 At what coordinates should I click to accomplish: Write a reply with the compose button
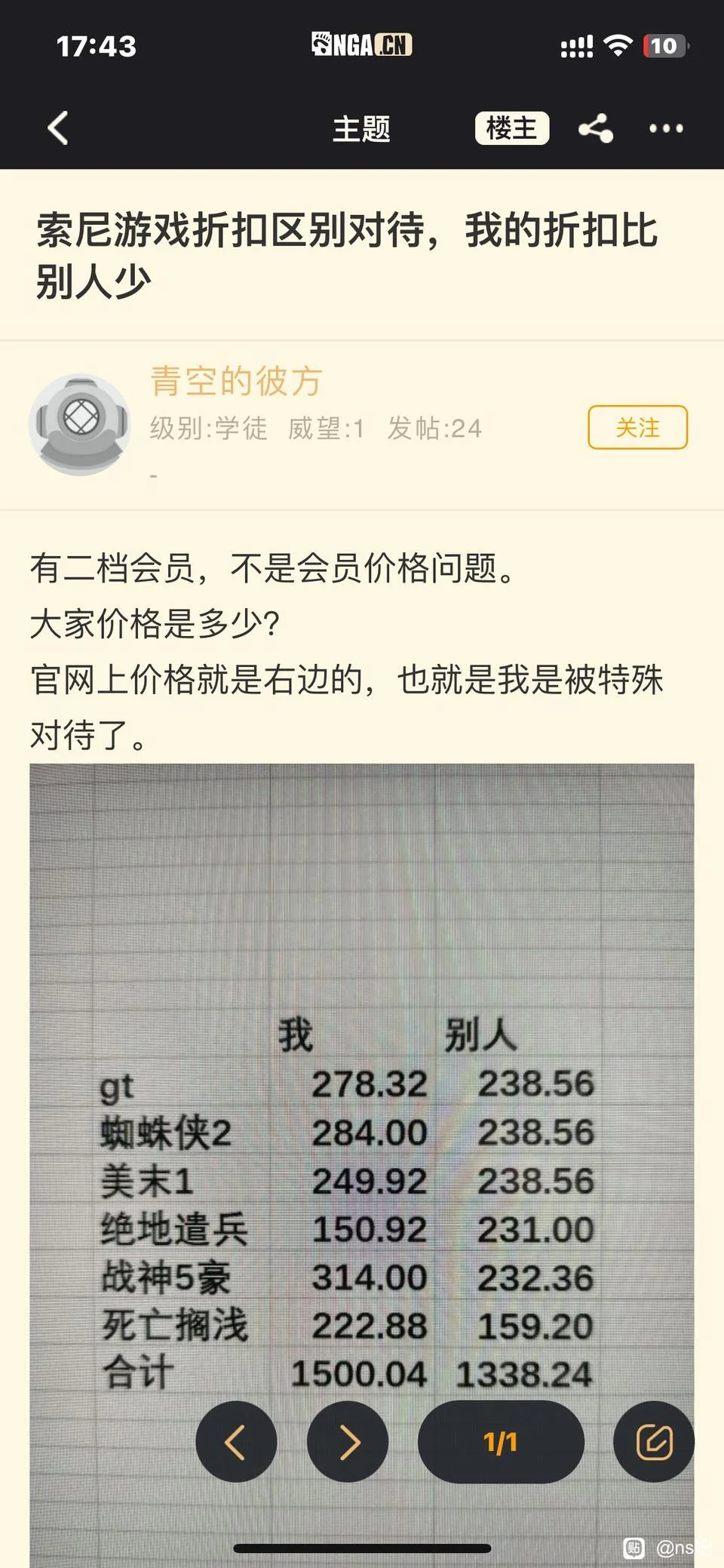click(x=653, y=1442)
